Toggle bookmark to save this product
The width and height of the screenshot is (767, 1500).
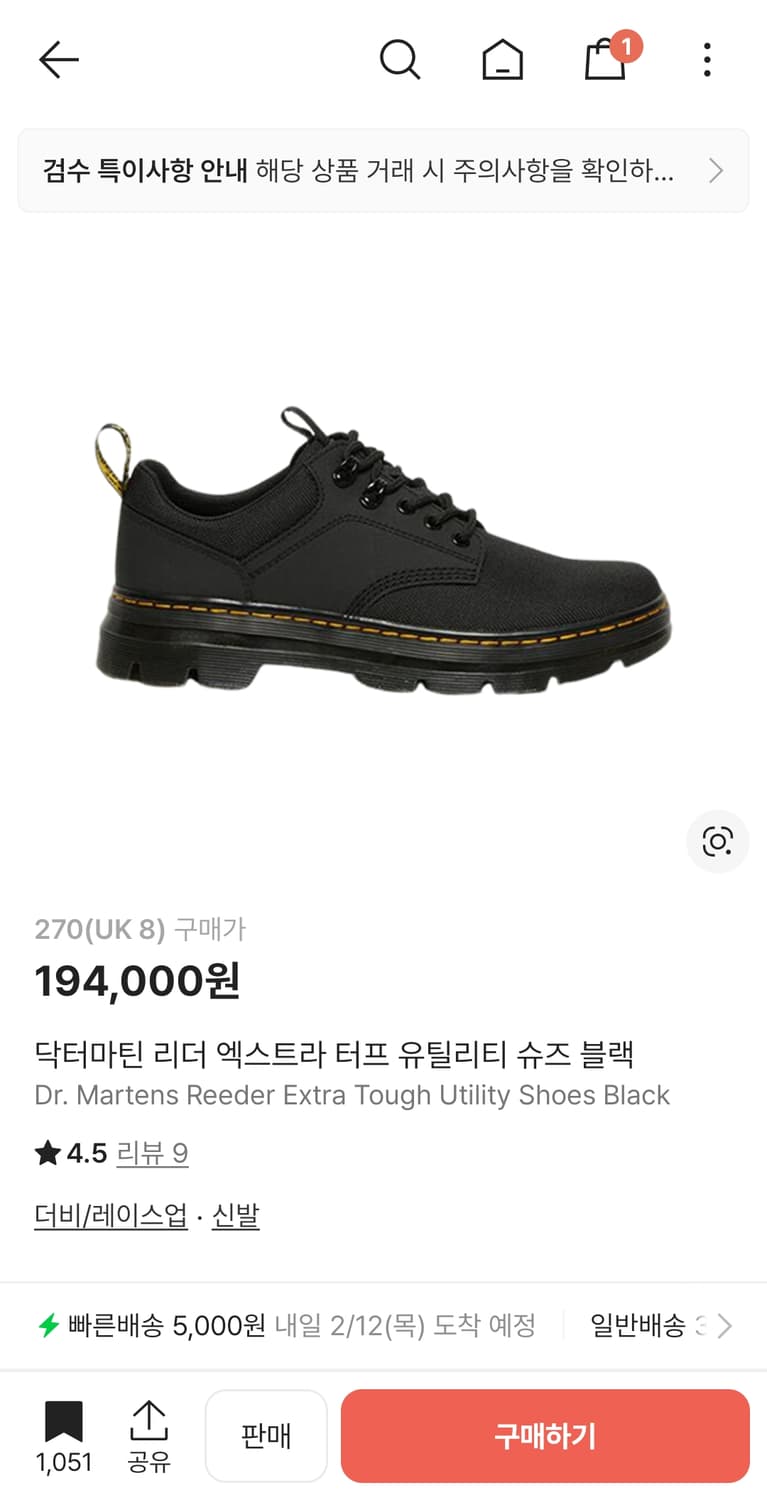click(x=64, y=1422)
